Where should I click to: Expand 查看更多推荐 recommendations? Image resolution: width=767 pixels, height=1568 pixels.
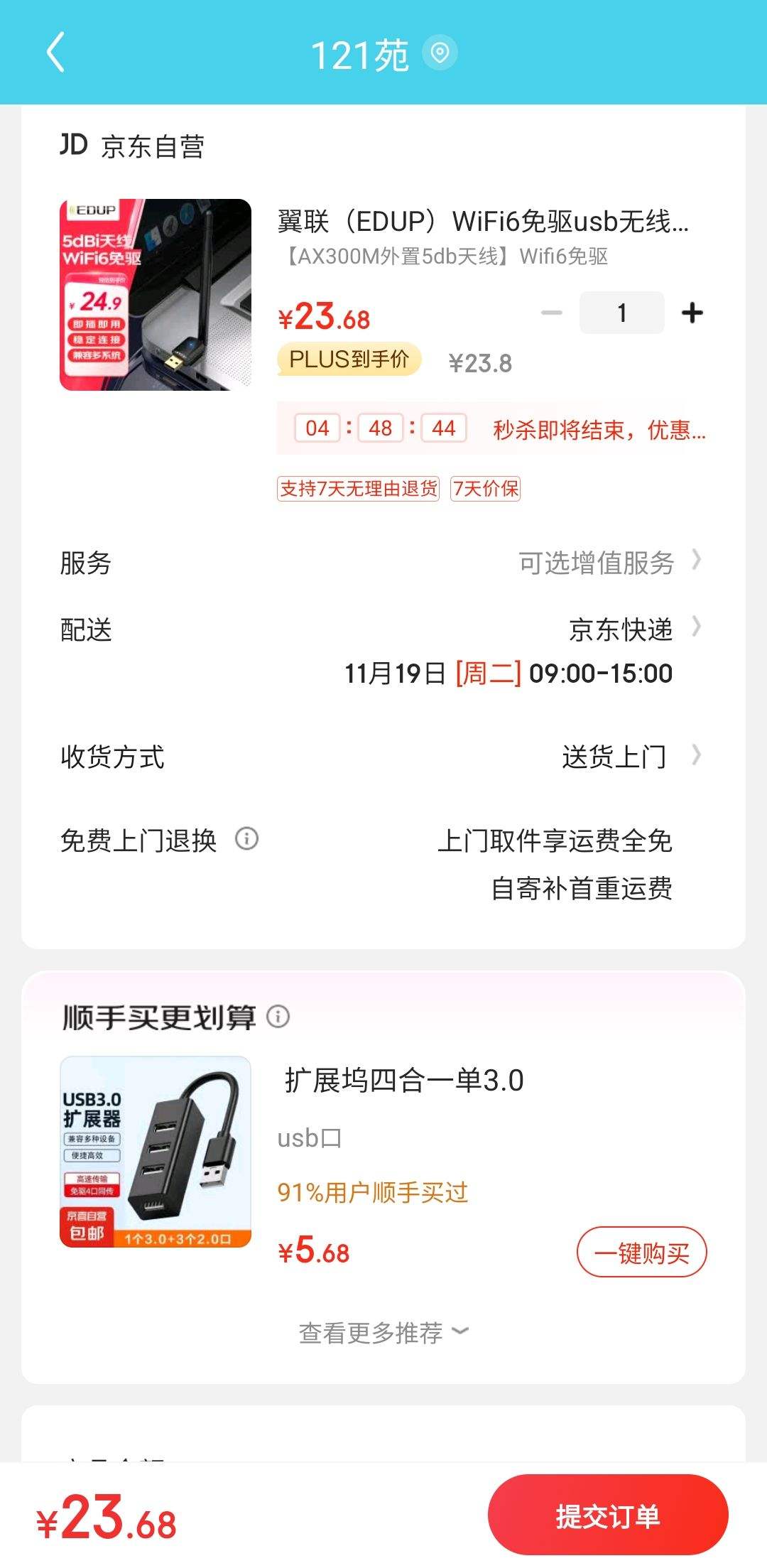click(383, 1333)
